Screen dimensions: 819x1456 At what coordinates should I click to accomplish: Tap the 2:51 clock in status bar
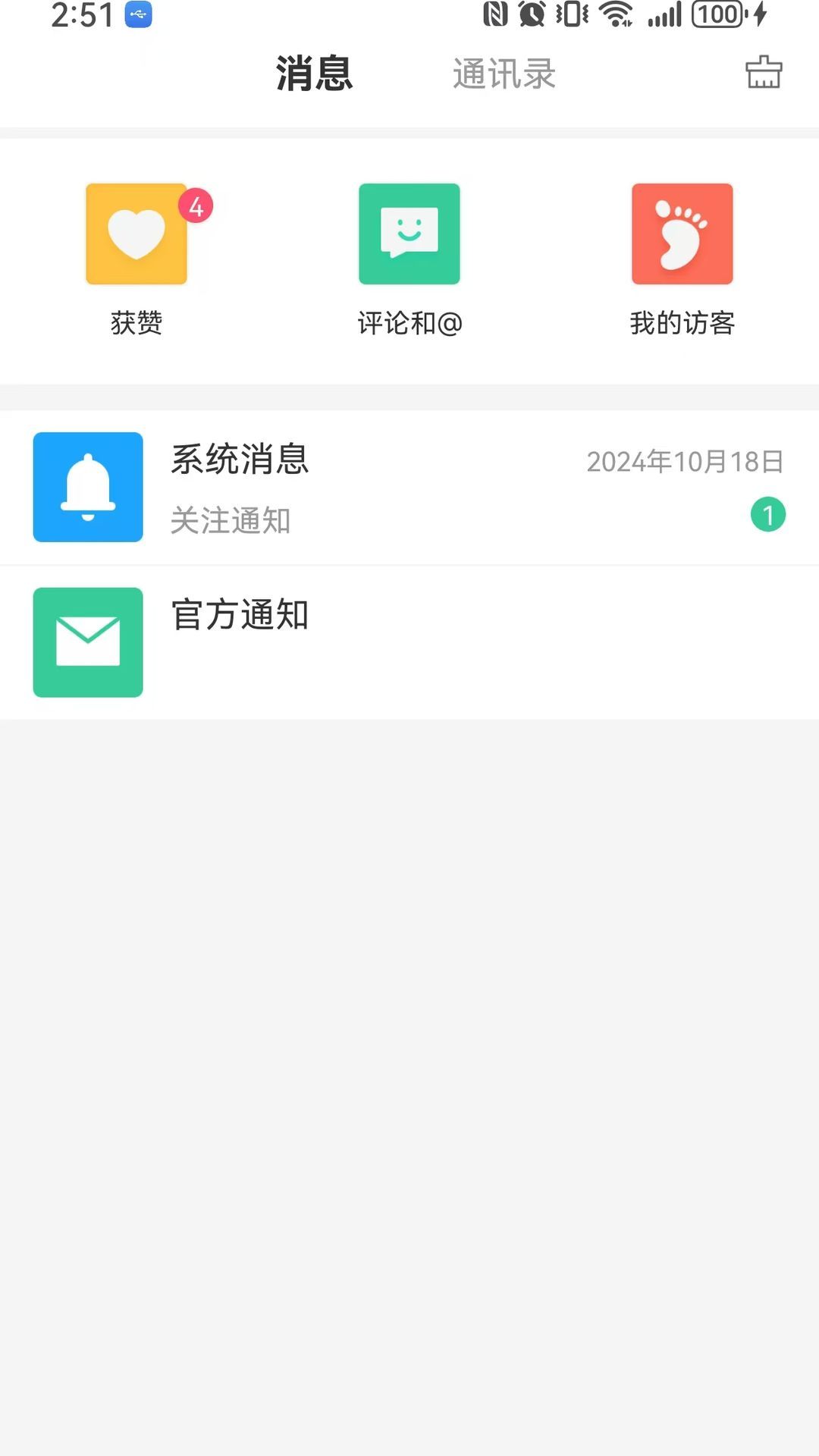coord(83,14)
